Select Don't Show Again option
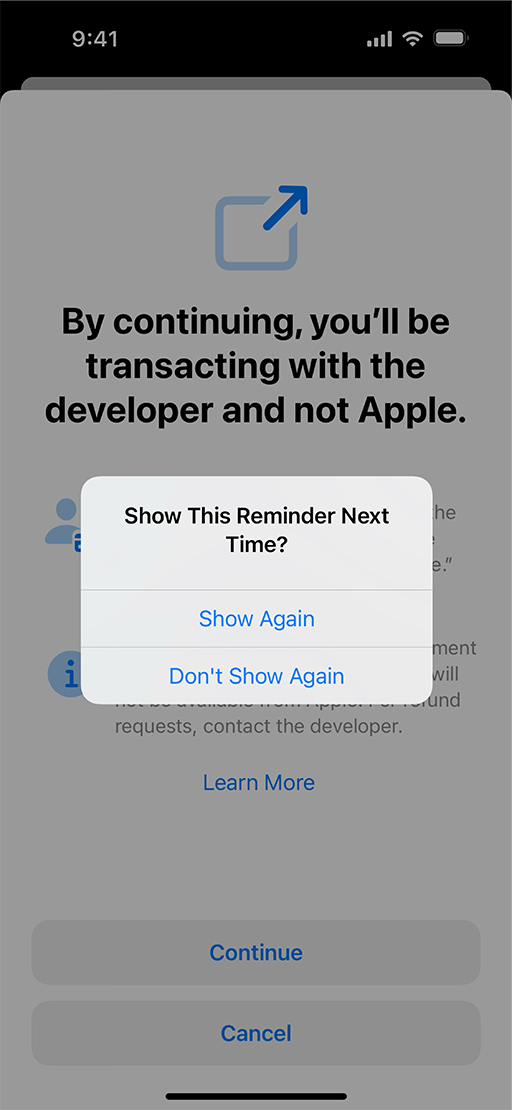 pos(256,676)
